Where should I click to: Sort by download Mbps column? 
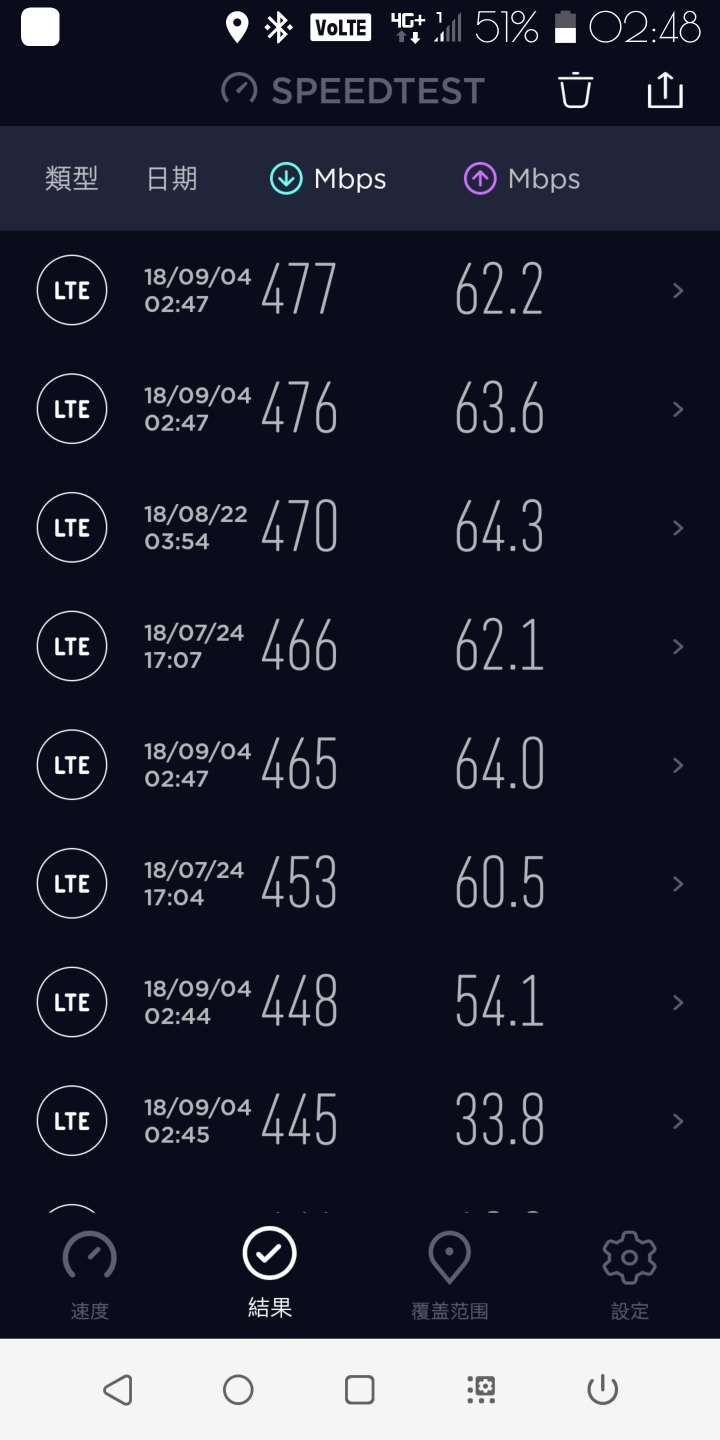click(328, 179)
